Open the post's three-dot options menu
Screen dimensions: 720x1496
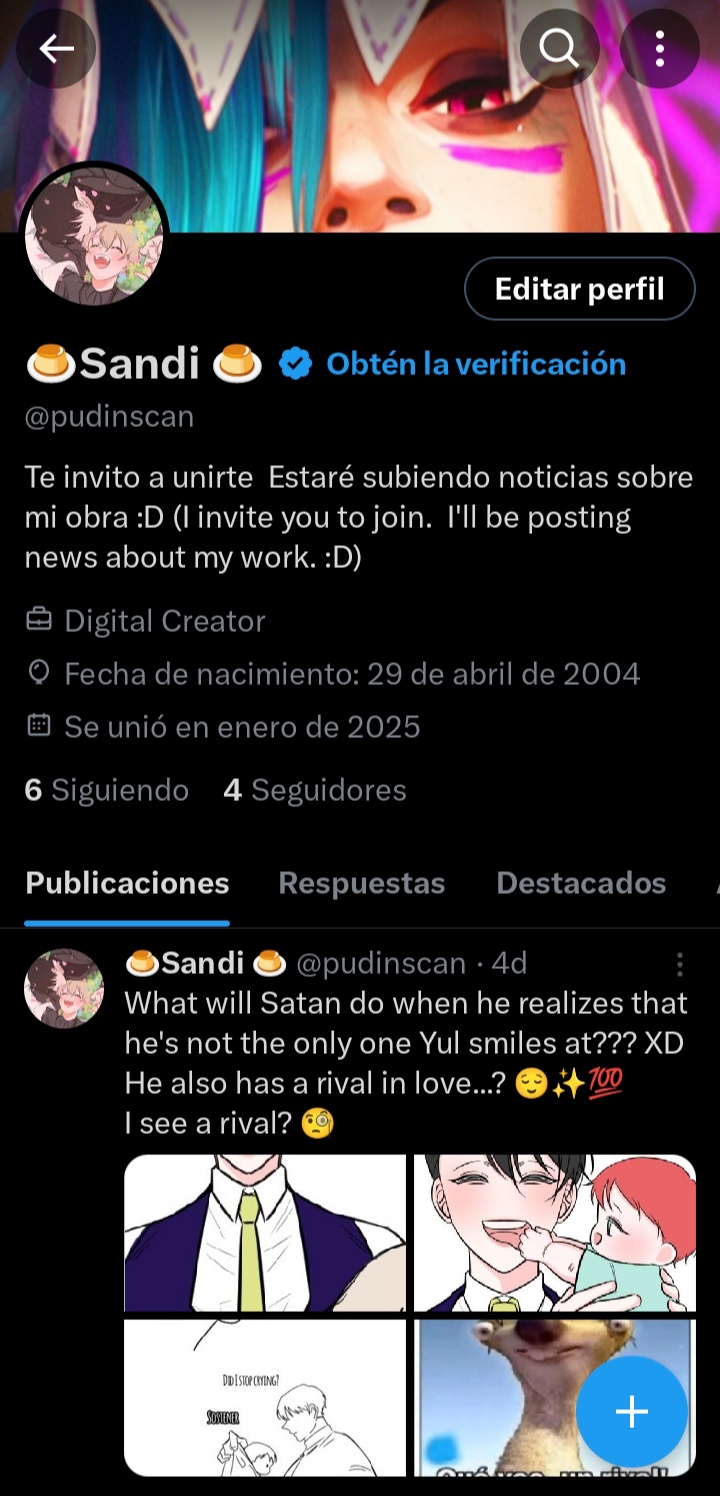[679, 964]
